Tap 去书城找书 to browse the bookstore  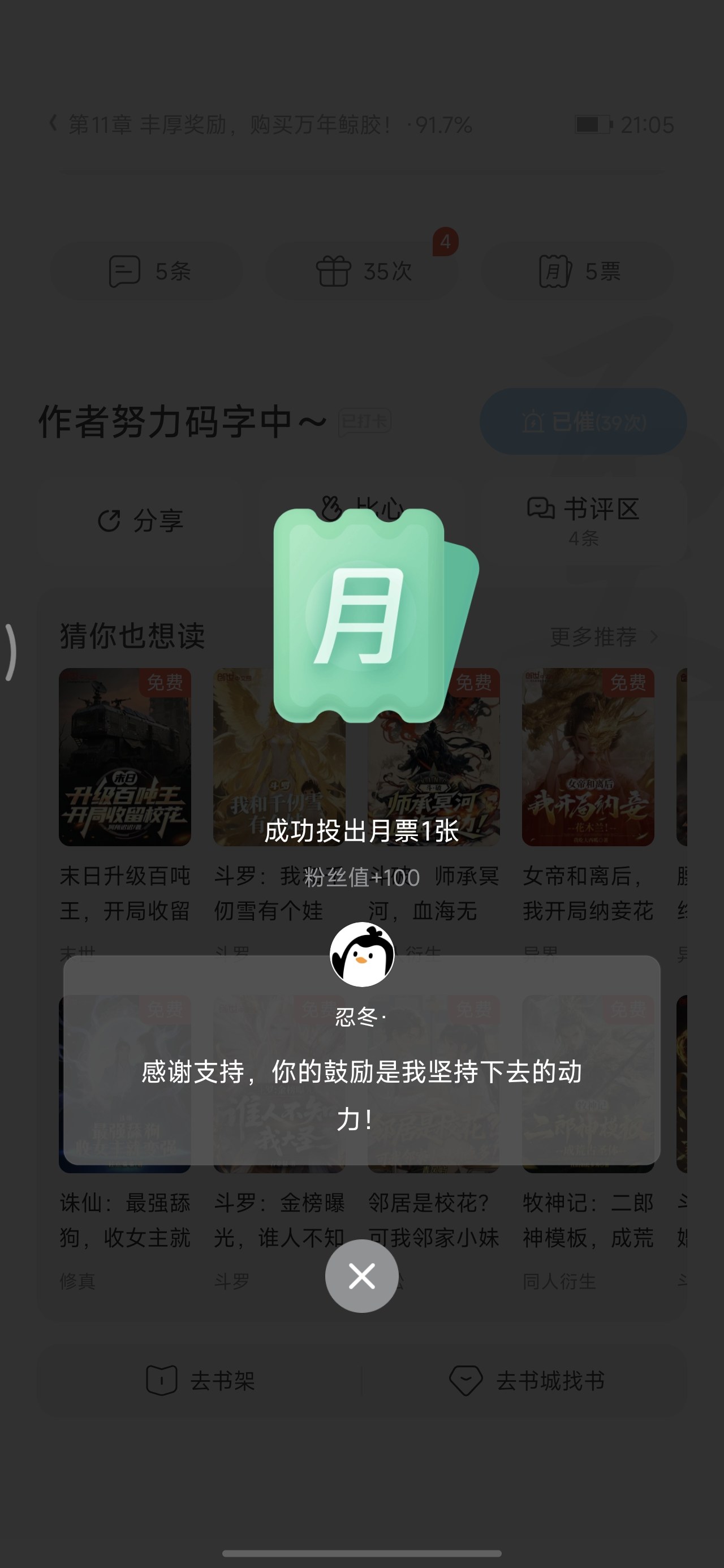[x=527, y=1380]
